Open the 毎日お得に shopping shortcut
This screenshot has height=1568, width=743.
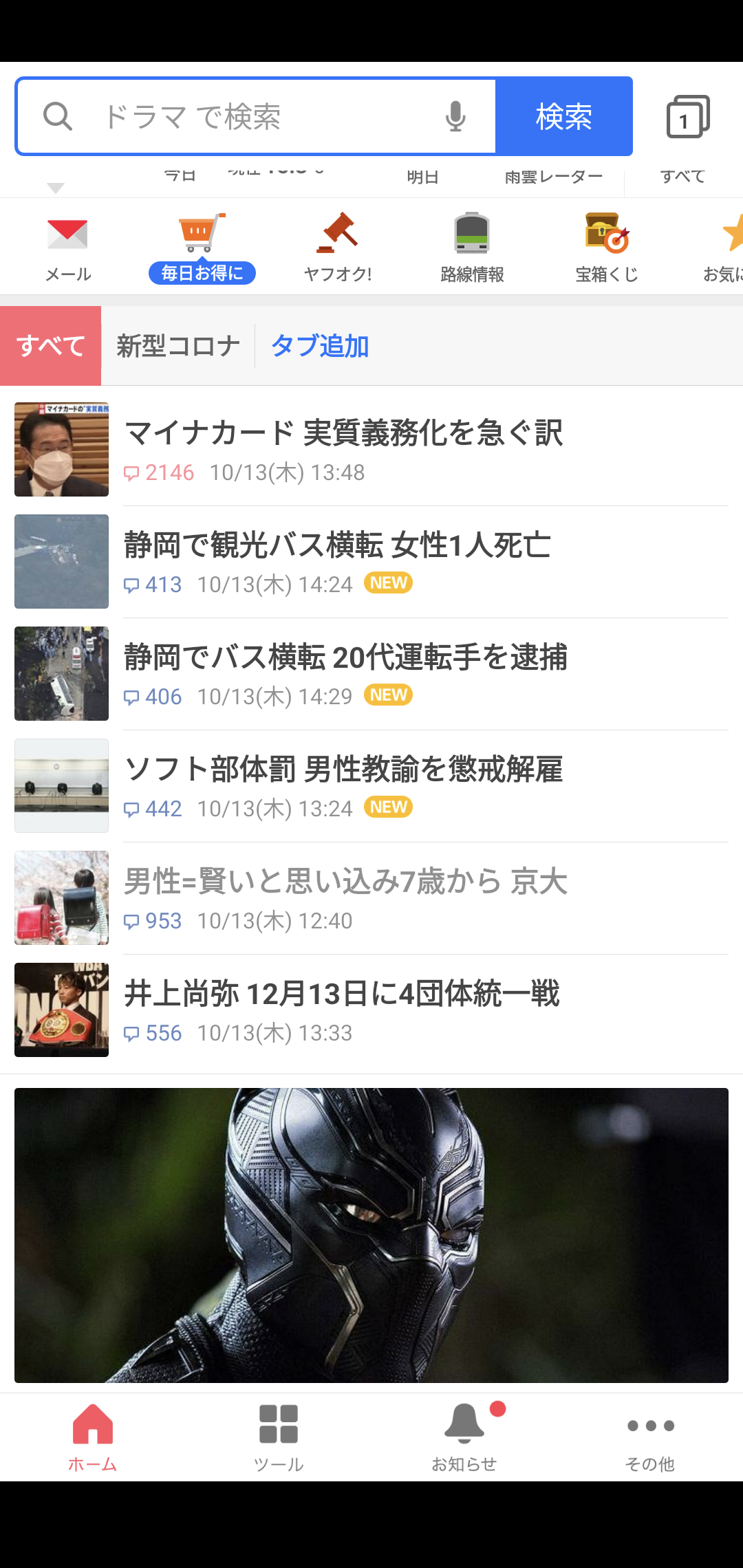[x=202, y=248]
